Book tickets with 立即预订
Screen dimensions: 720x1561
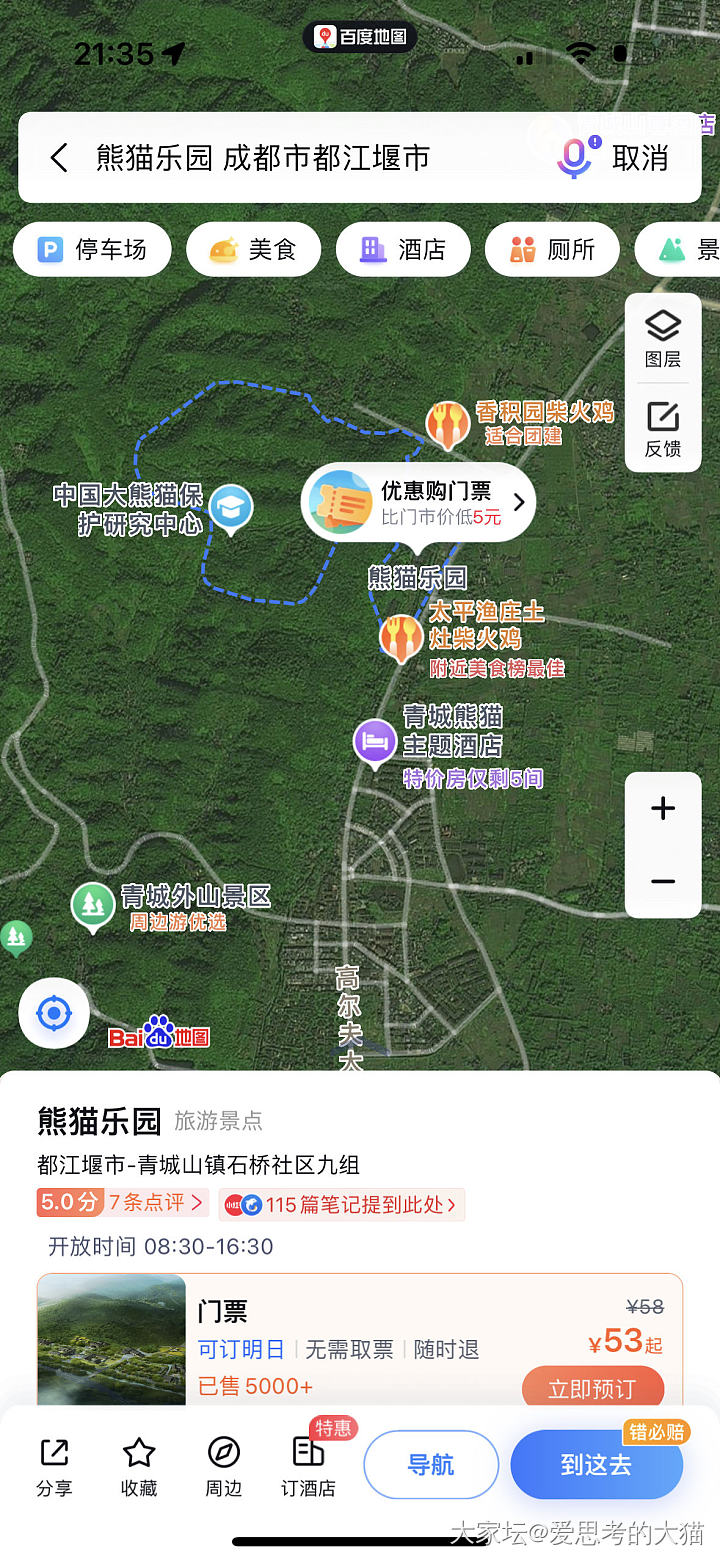[592, 1388]
